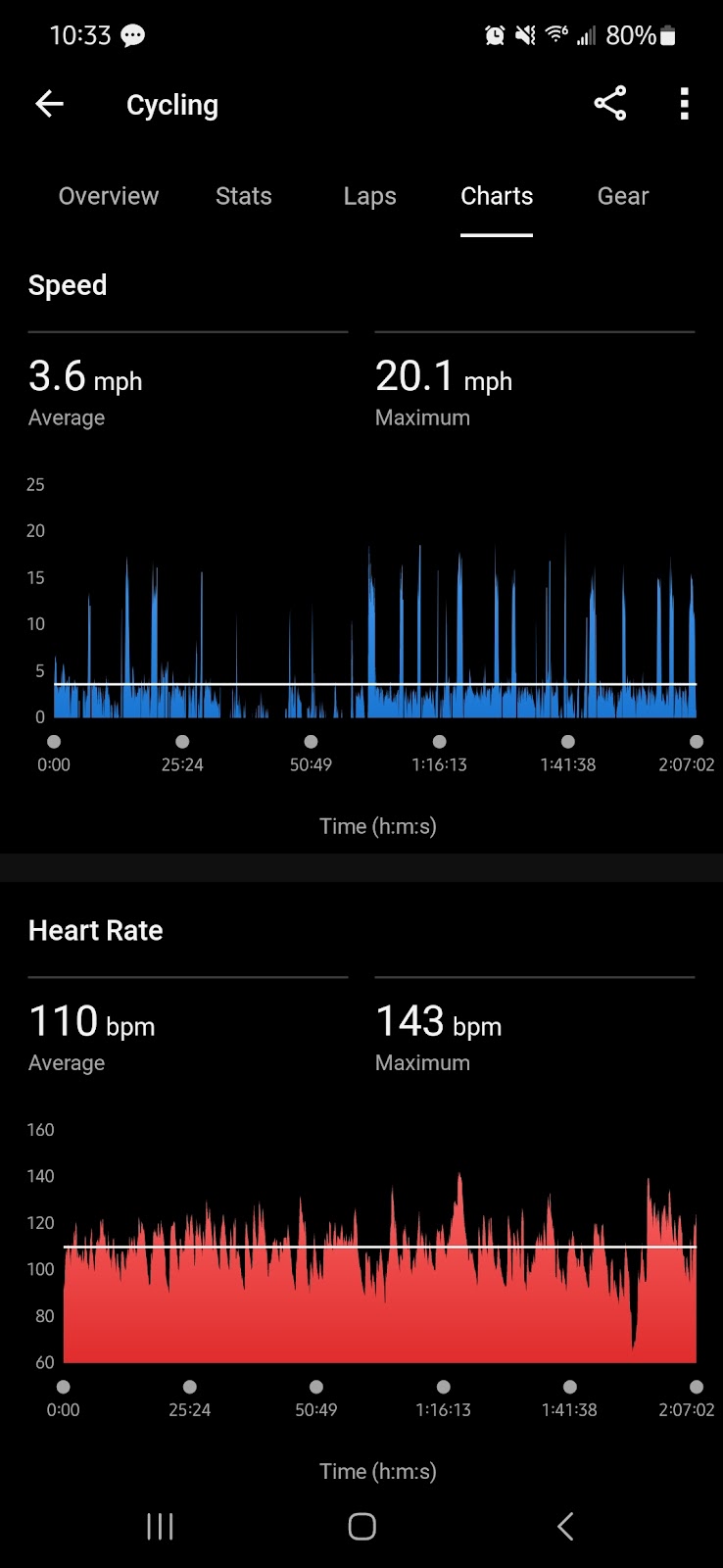Tap the system home button
The width and height of the screenshot is (723, 1568).
(x=361, y=1526)
